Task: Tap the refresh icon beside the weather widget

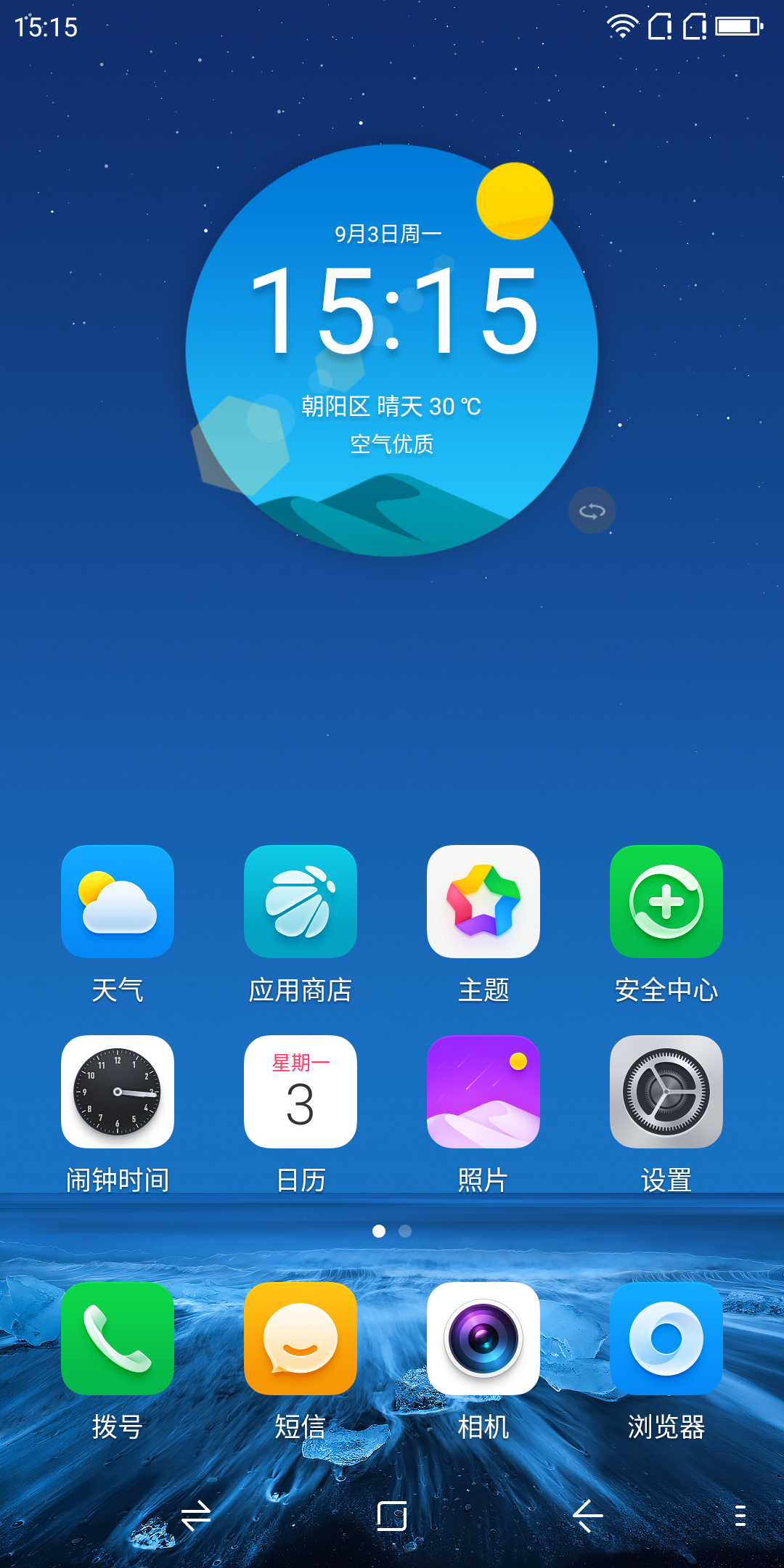Action: point(592,511)
